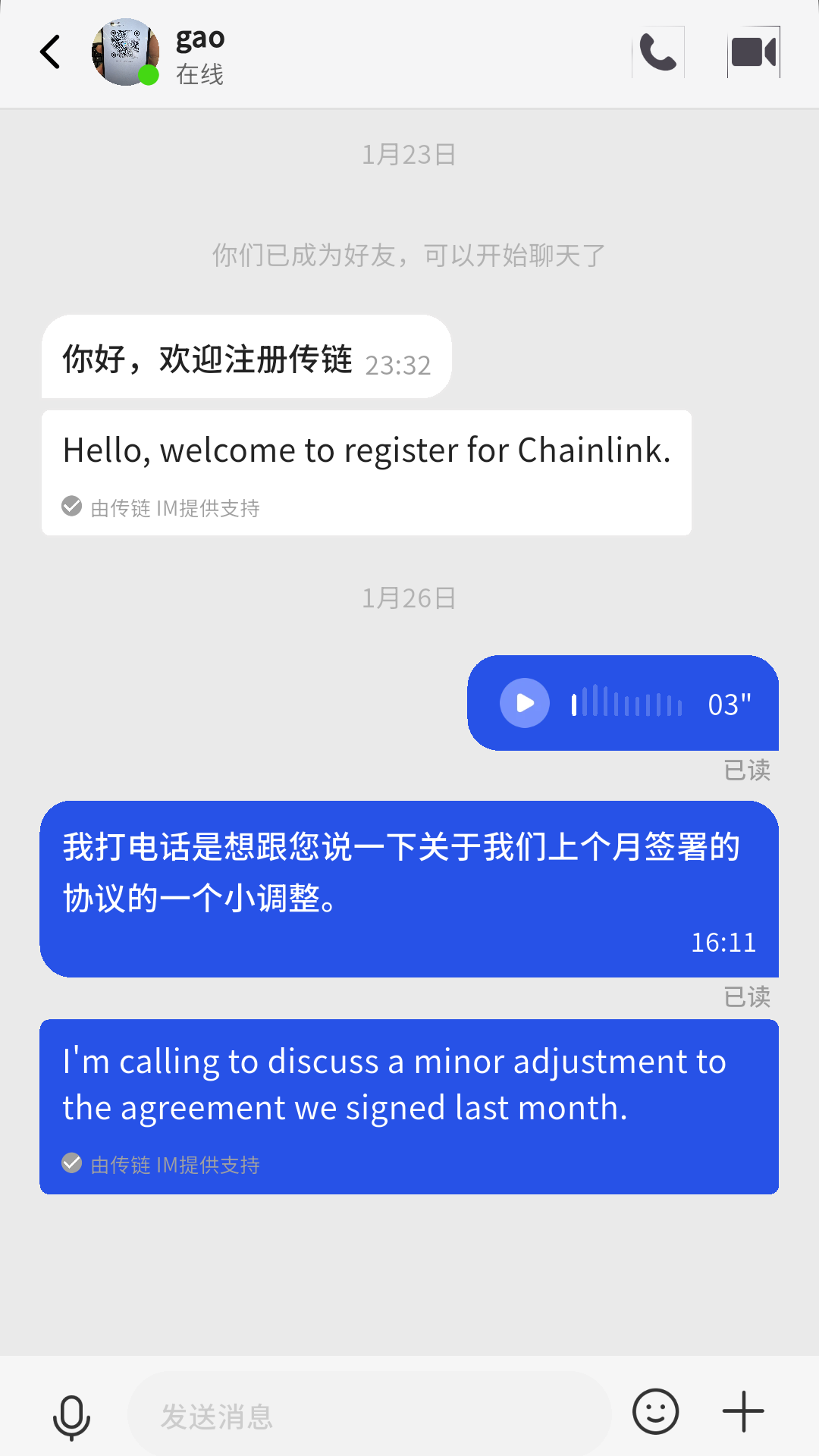Open gao's profile avatar
This screenshot has width=819, height=1456.
[124, 52]
